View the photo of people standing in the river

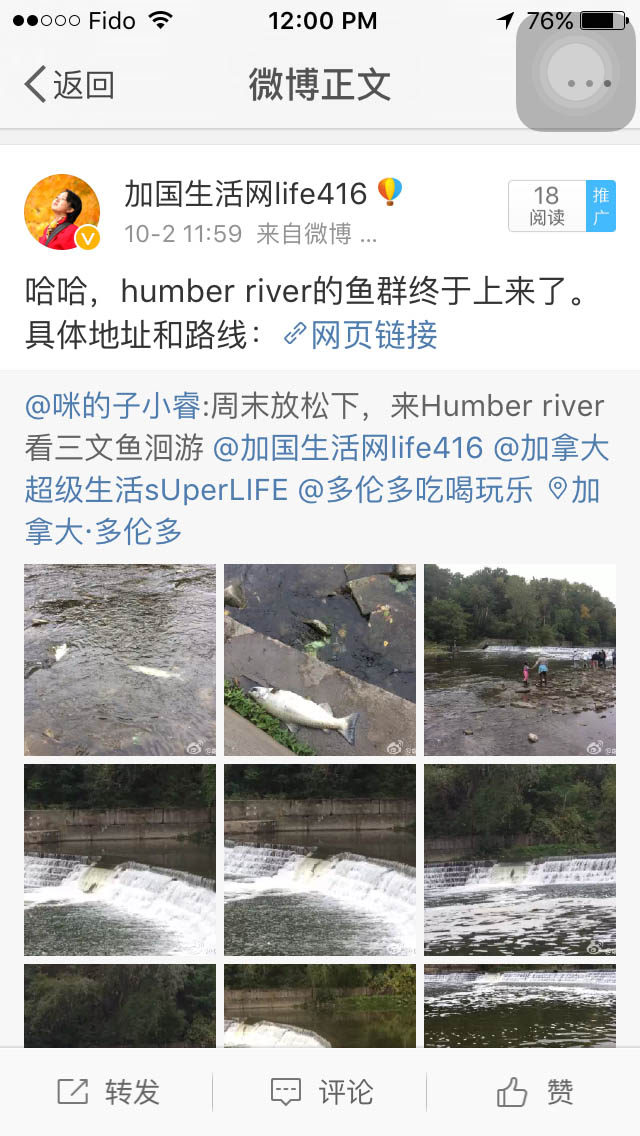(520, 660)
